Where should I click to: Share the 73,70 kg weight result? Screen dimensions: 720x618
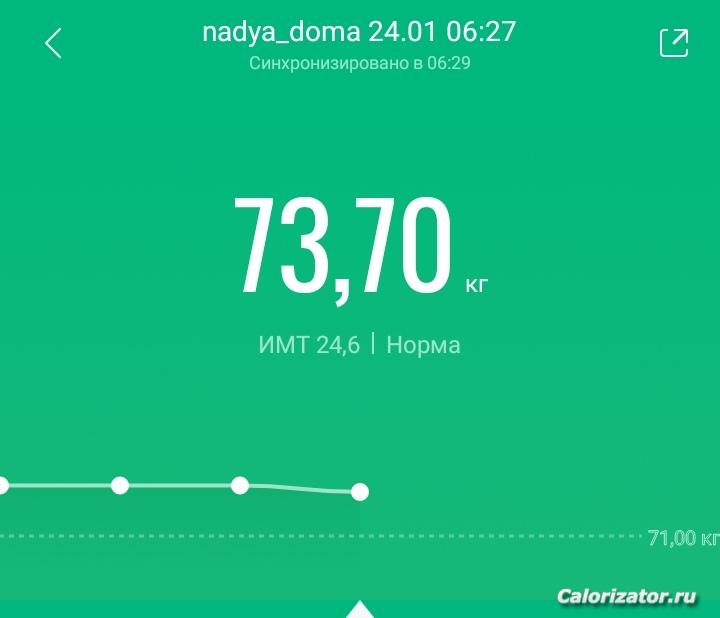pyautogui.click(x=674, y=43)
